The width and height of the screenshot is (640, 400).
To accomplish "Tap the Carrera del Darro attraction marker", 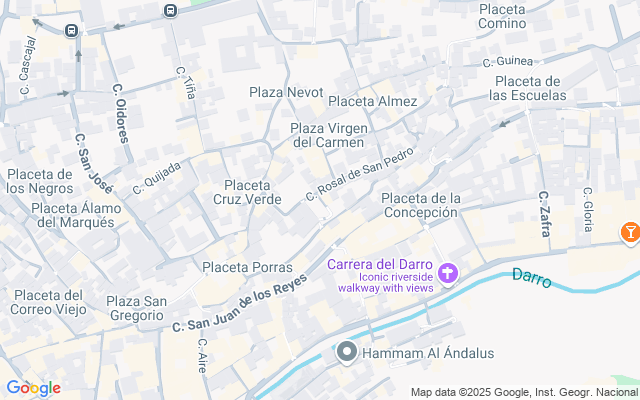I will pos(448,271).
